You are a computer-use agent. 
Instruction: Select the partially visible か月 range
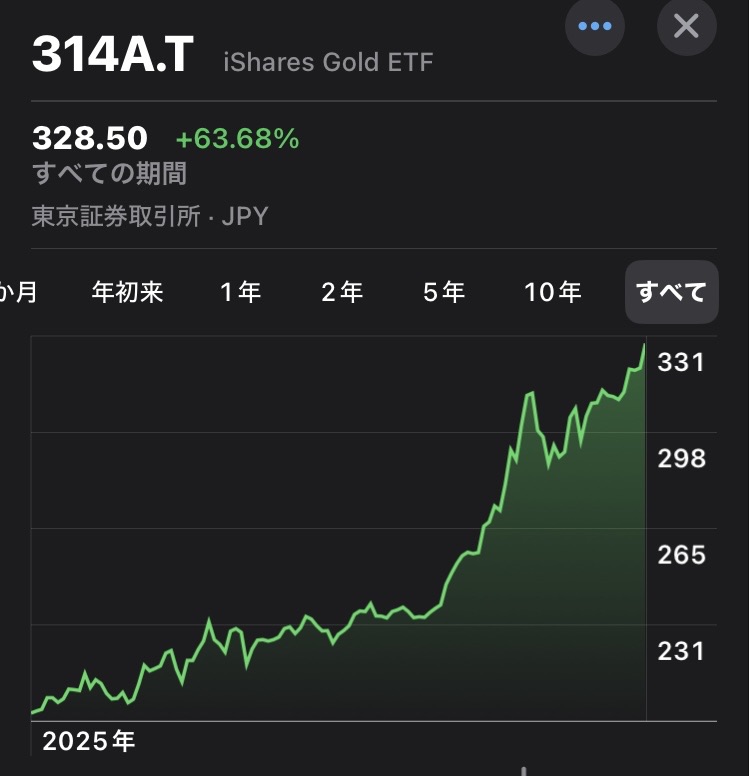click(x=18, y=291)
